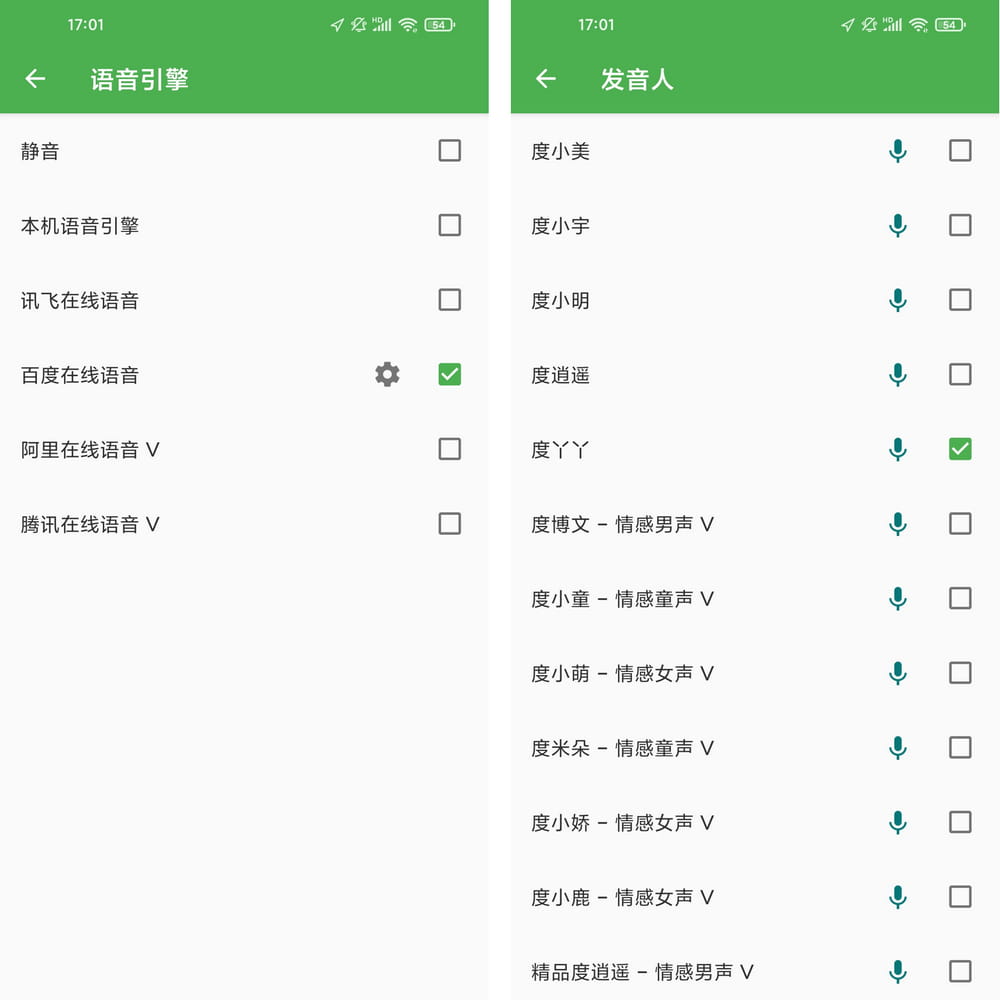The height and width of the screenshot is (1000, 1000).
Task: Check the 静音 checkbox
Action: coord(450,151)
